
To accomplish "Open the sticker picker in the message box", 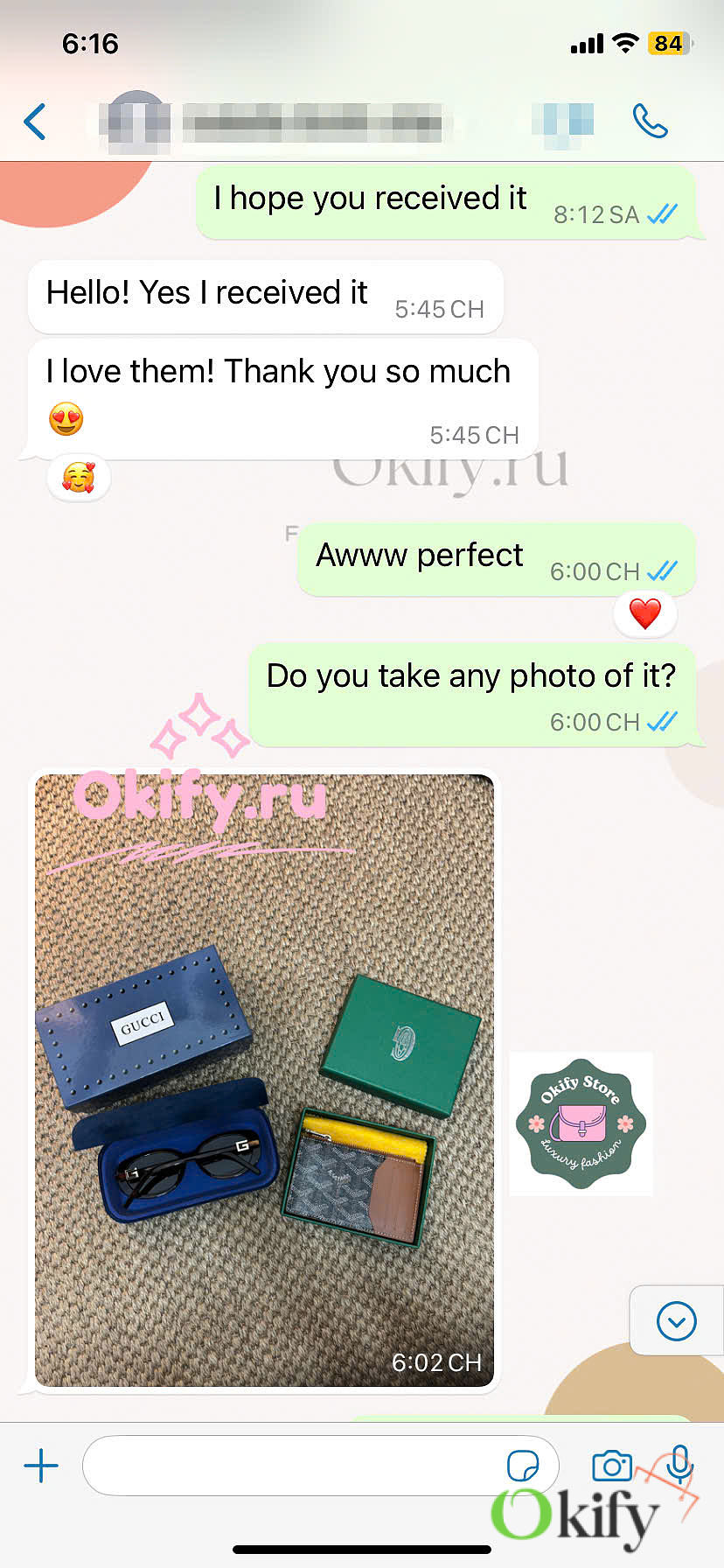I will 523,1465.
